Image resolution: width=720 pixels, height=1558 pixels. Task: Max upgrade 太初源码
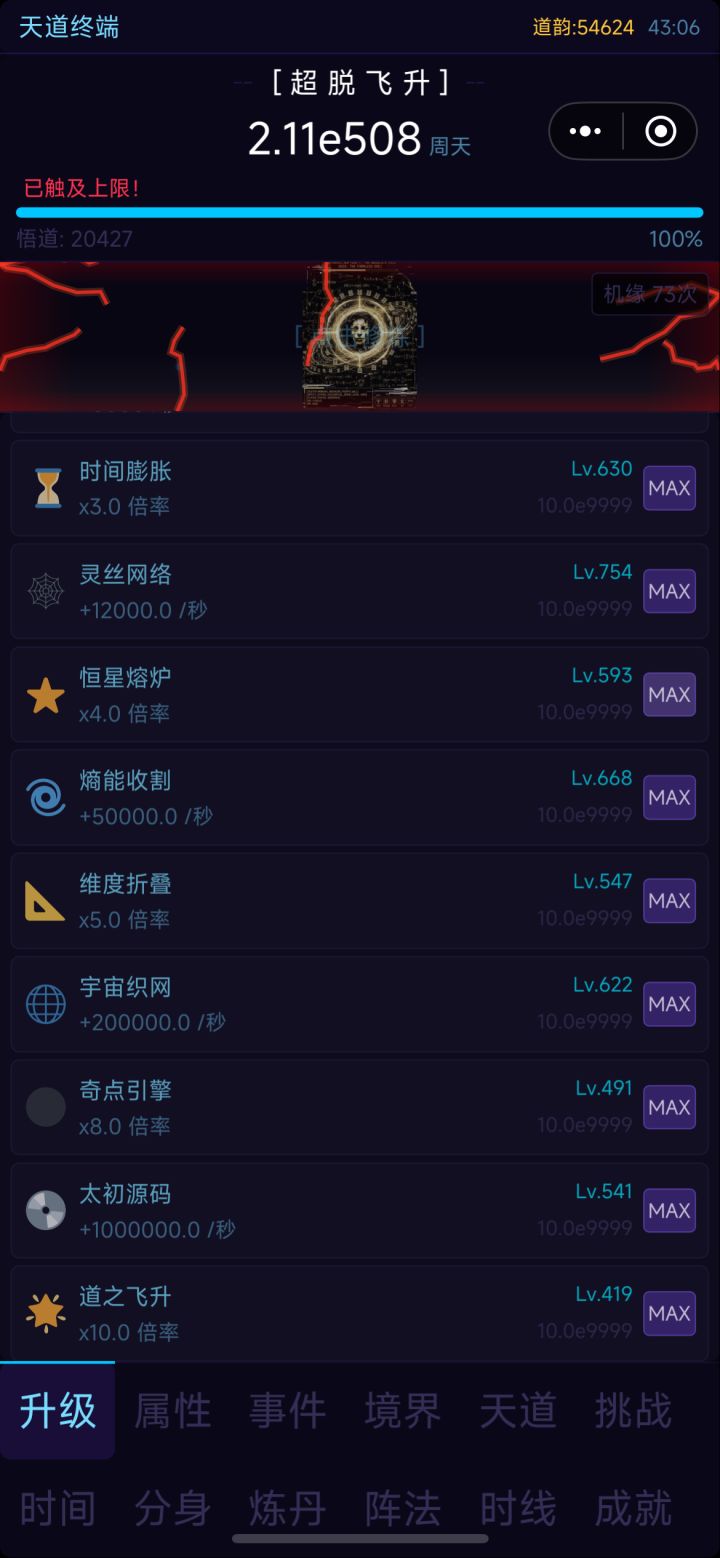(x=669, y=1210)
